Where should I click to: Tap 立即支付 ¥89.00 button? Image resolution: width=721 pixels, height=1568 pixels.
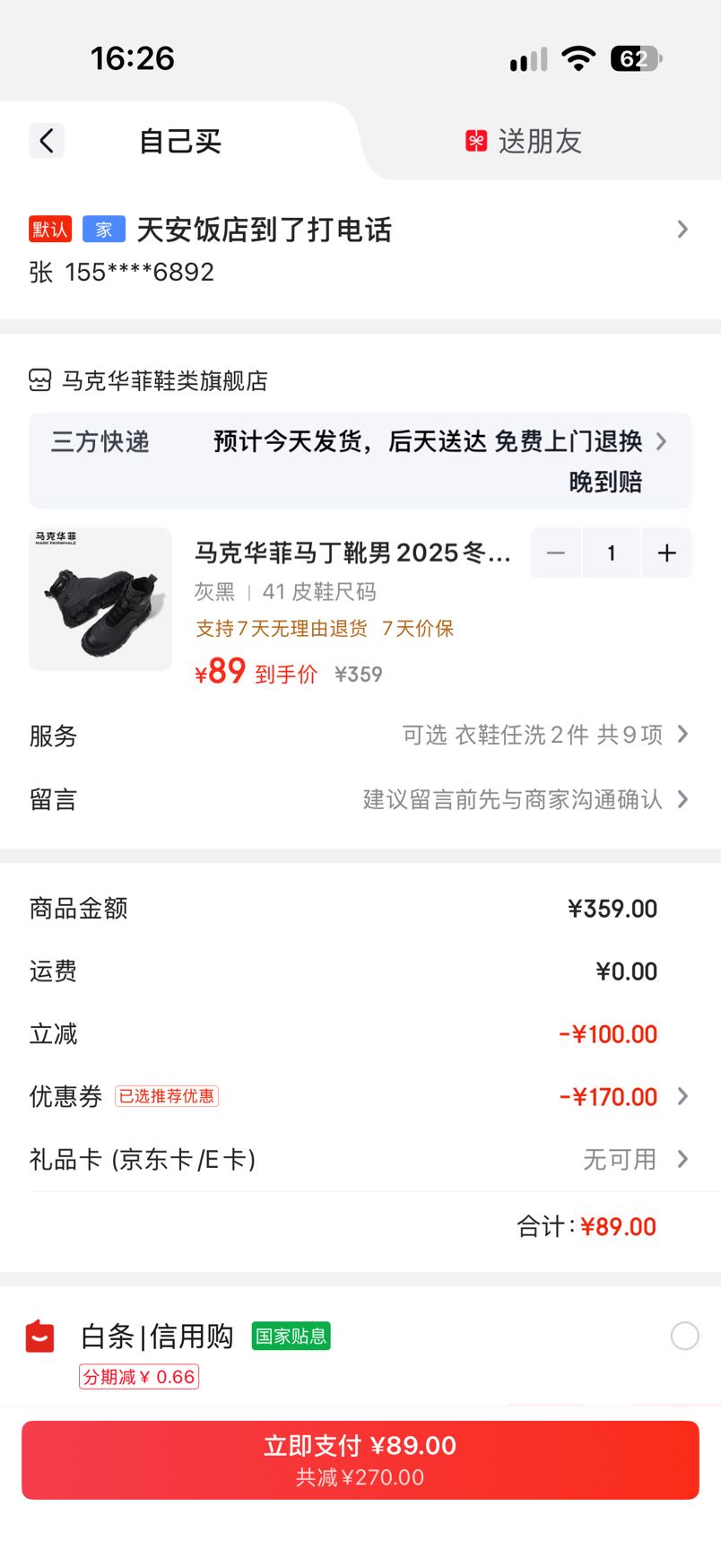(360, 1459)
